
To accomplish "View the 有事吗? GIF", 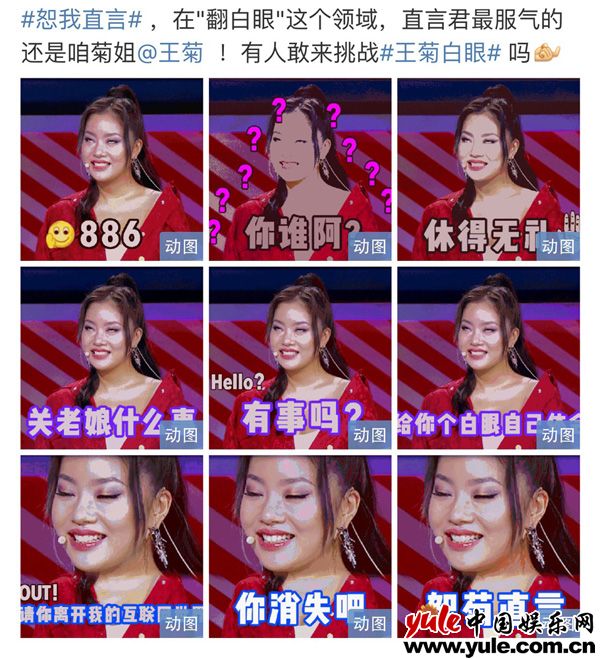I will [x=299, y=357].
